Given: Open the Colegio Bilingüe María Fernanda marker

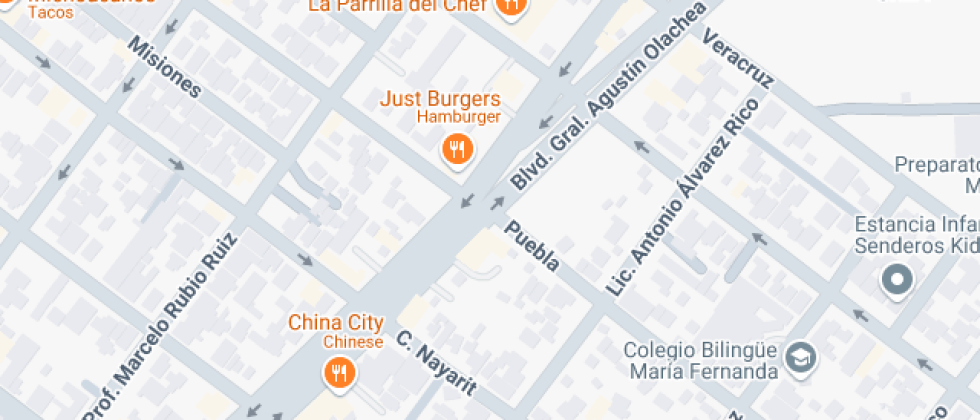Looking at the screenshot, I should [801, 355].
